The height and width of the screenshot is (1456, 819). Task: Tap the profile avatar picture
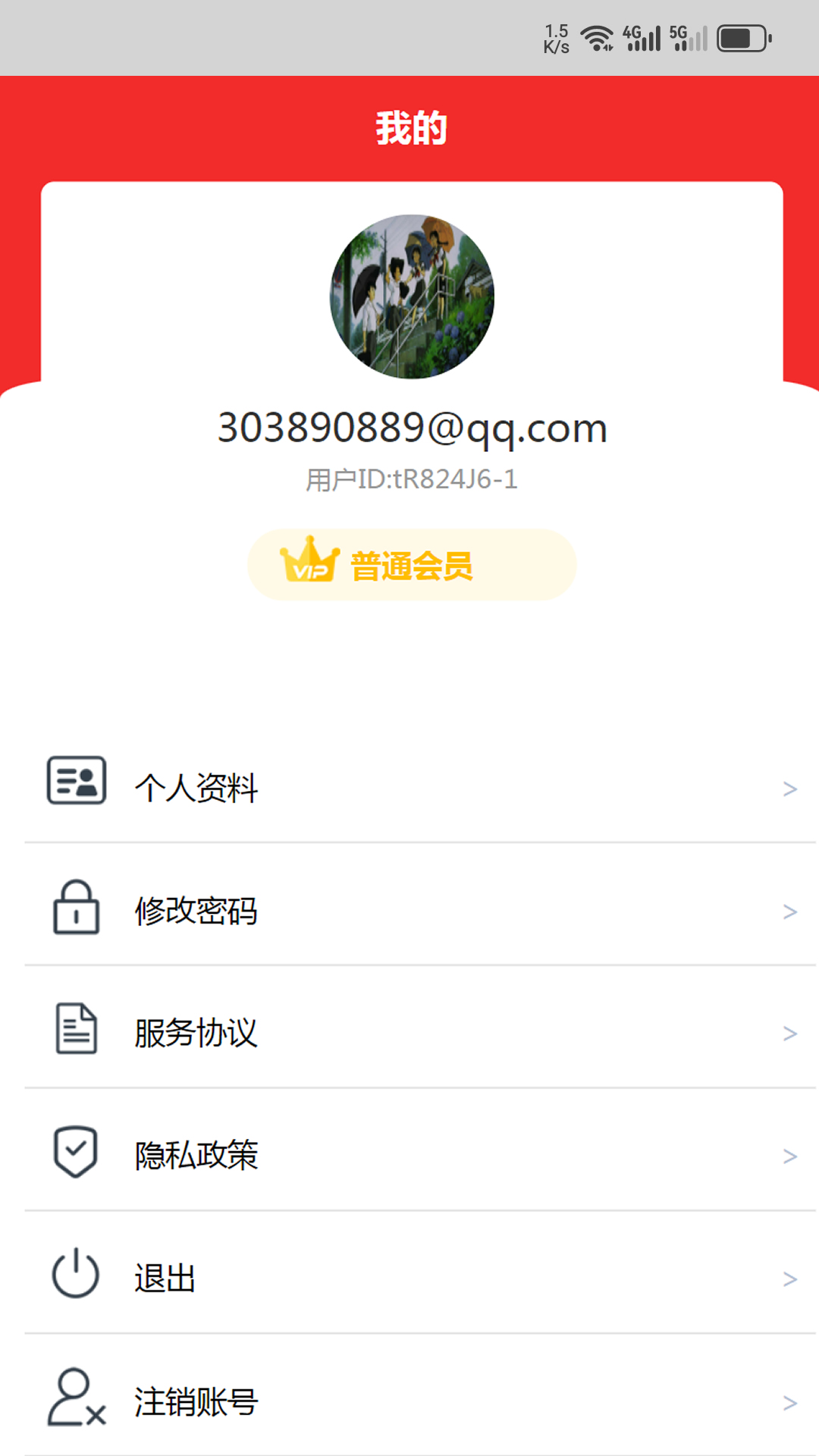pos(412,297)
